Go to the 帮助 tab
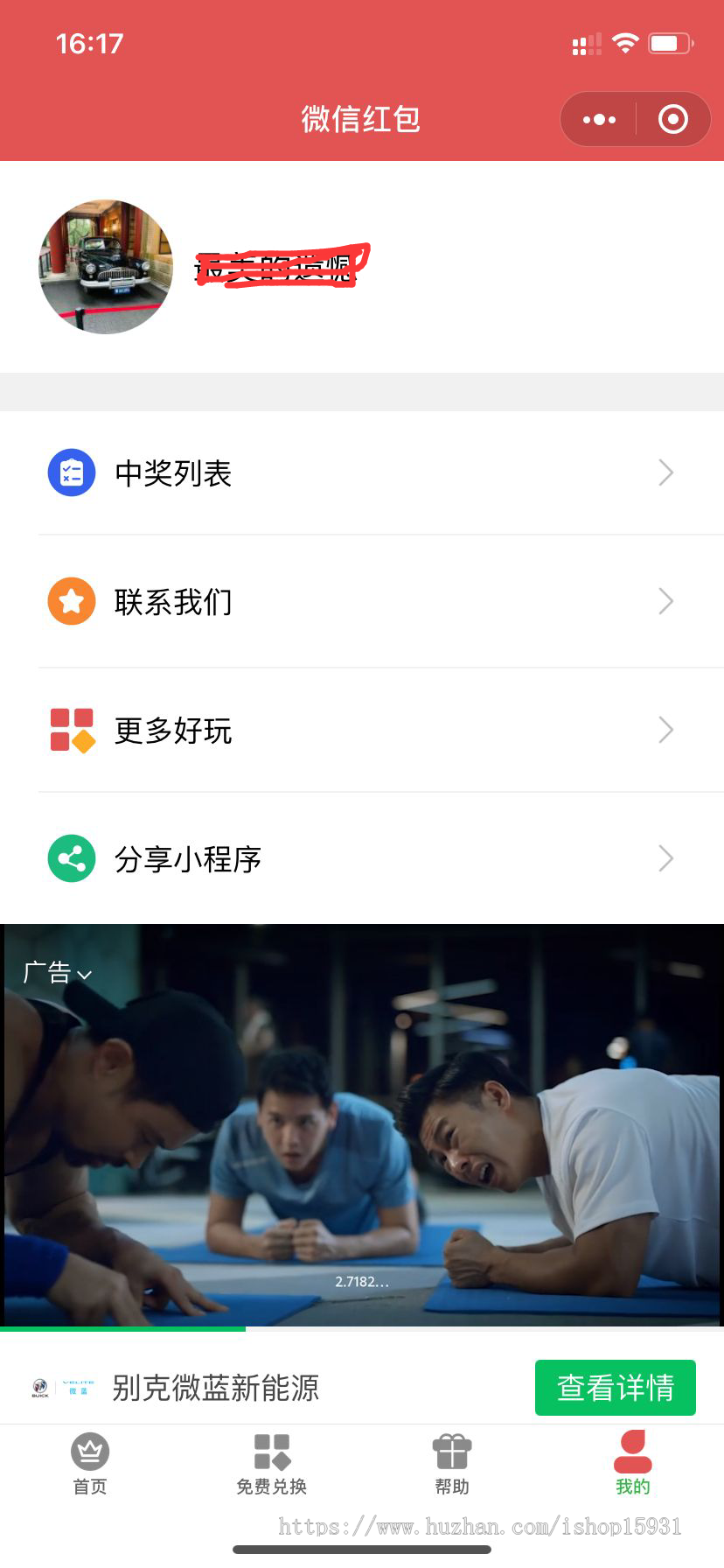The width and height of the screenshot is (724, 1568). point(452,1464)
